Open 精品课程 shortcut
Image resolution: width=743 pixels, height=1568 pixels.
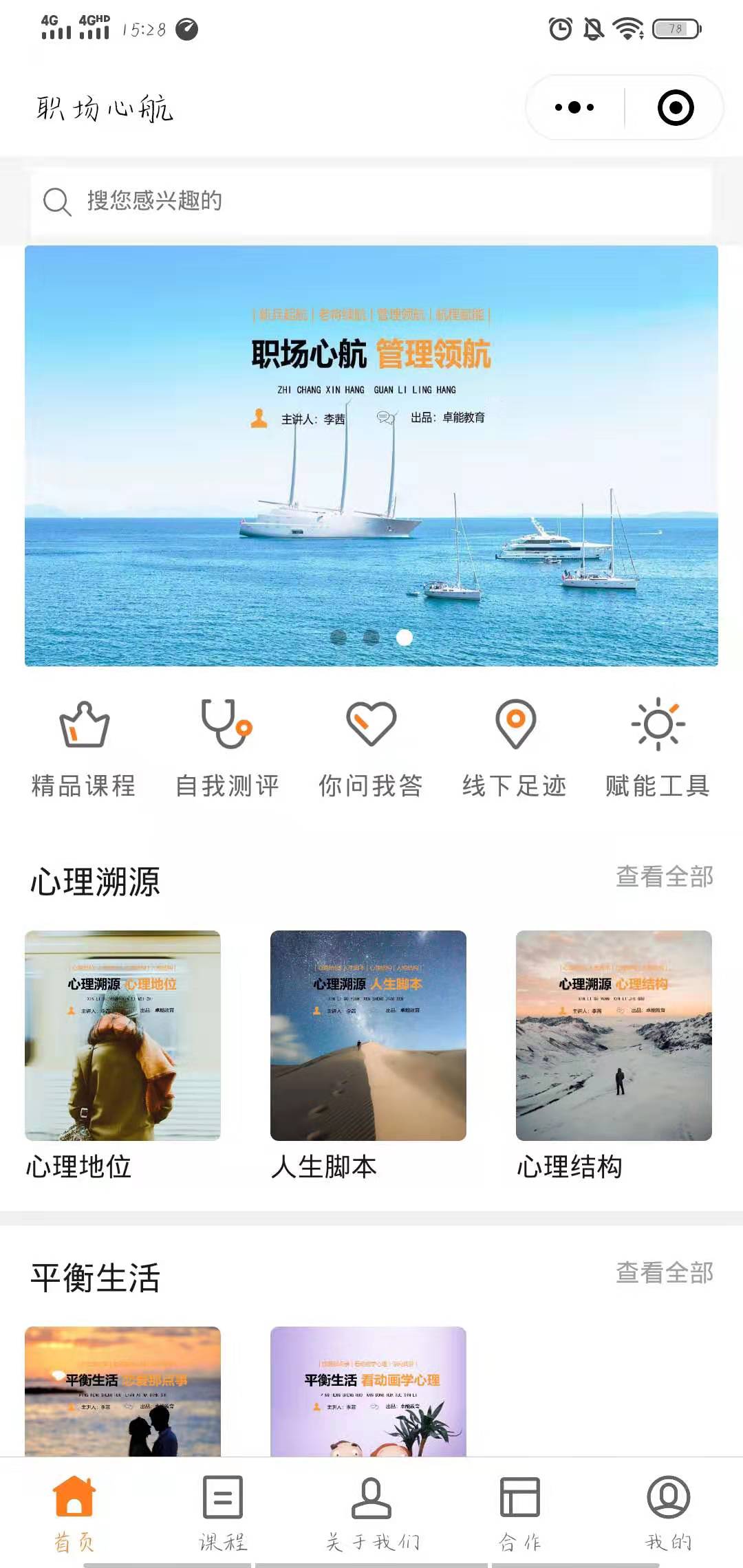[84, 748]
